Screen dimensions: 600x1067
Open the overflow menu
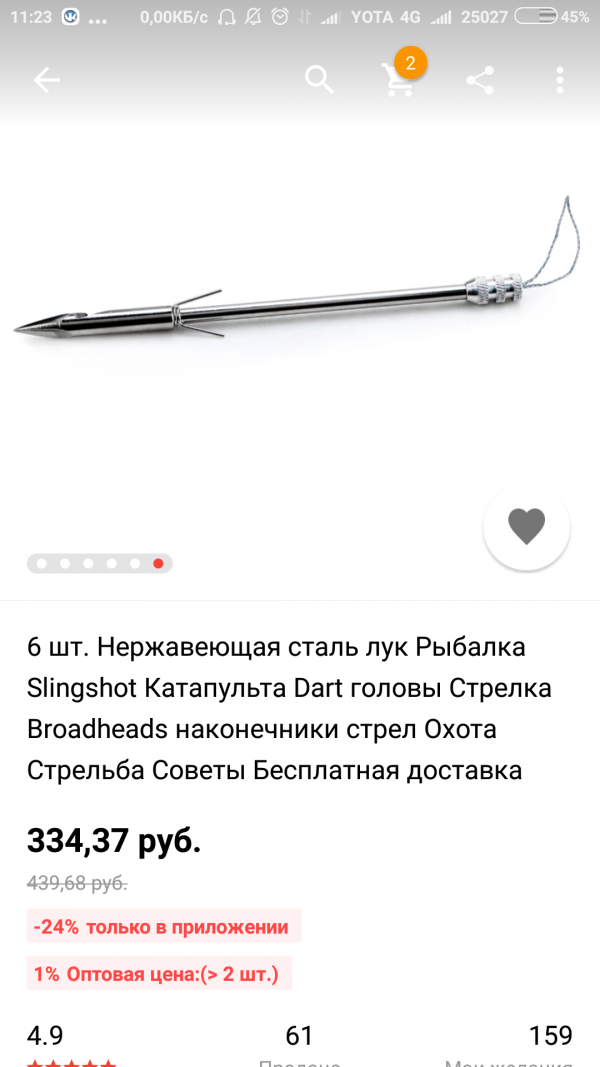(x=560, y=81)
